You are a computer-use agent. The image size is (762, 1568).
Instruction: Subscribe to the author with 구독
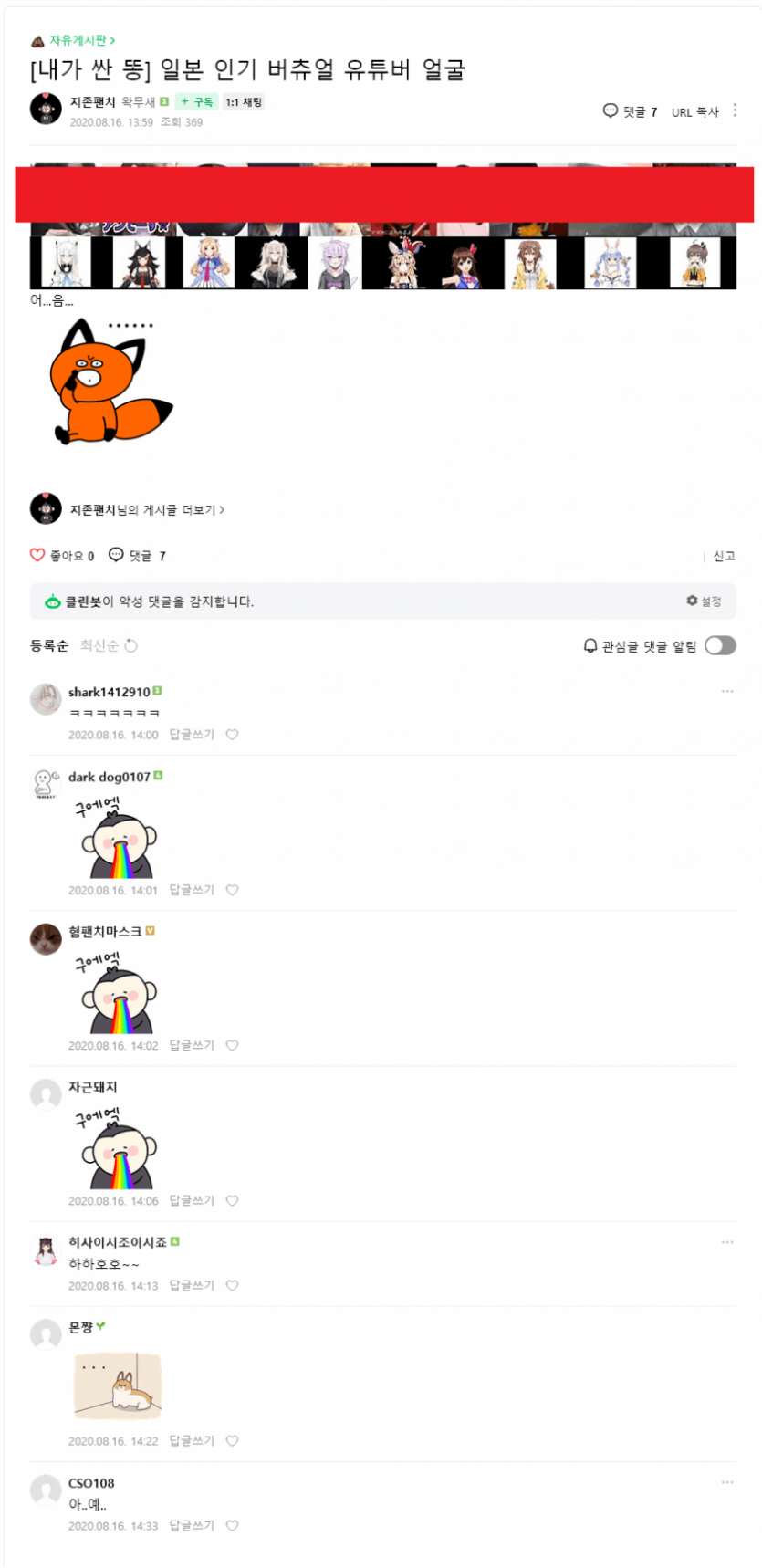pos(196,102)
